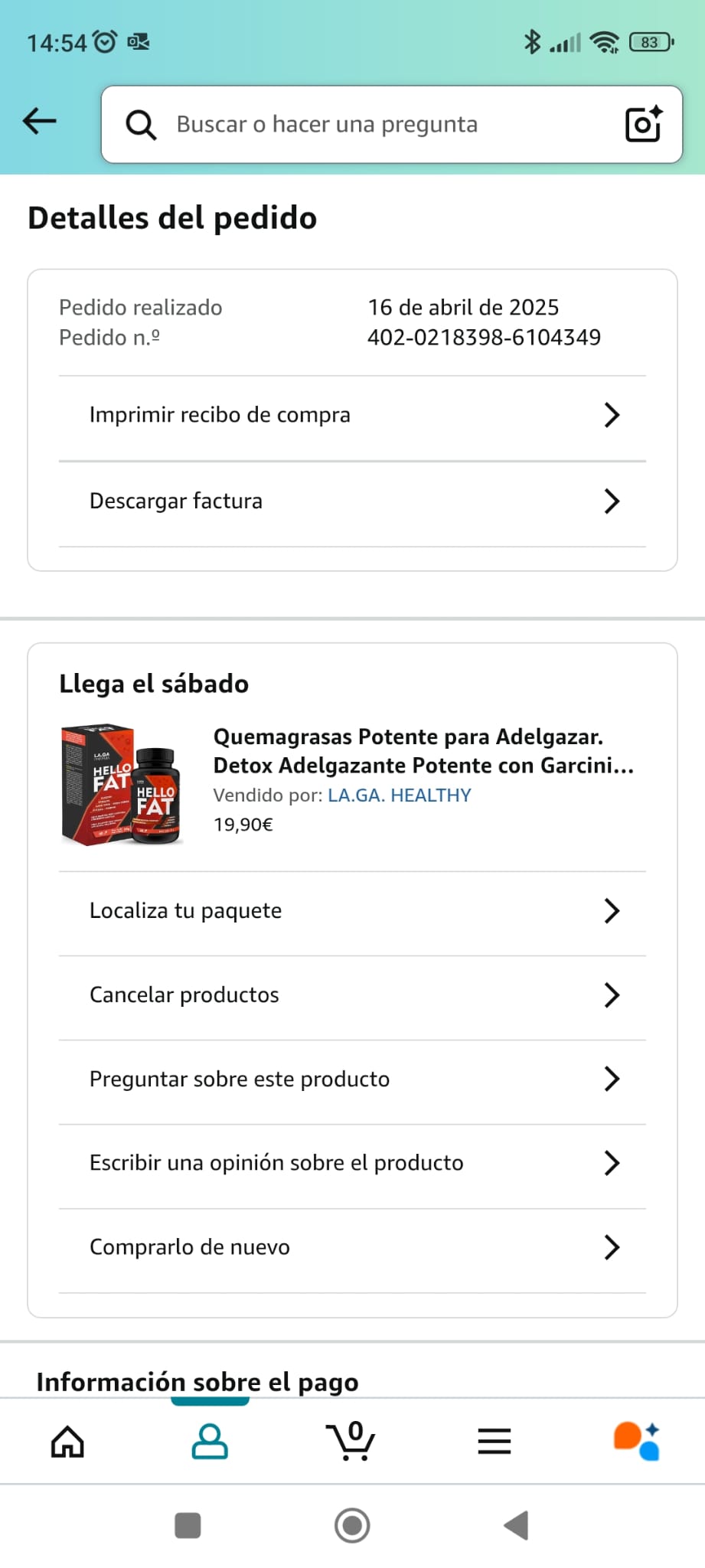Tap "Comprarlo de nuevo"
This screenshot has width=705, height=1568.
352,1248
